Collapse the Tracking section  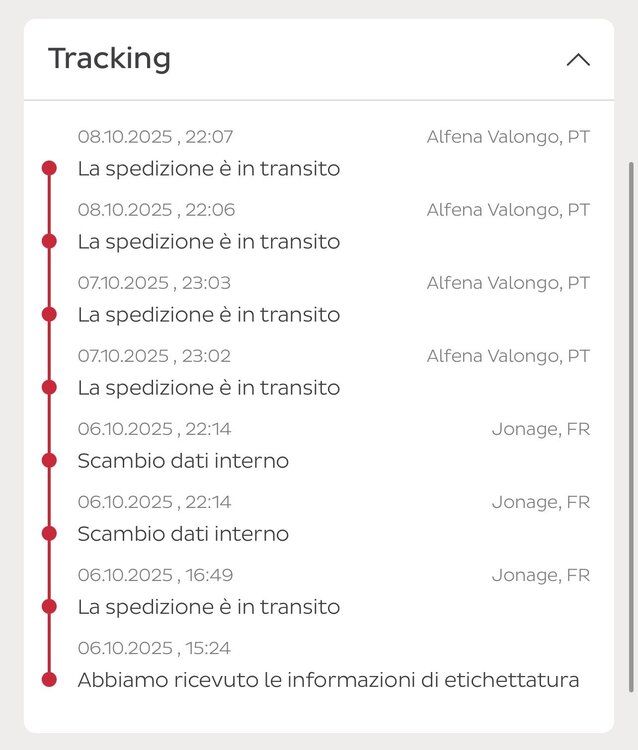pyautogui.click(x=578, y=60)
